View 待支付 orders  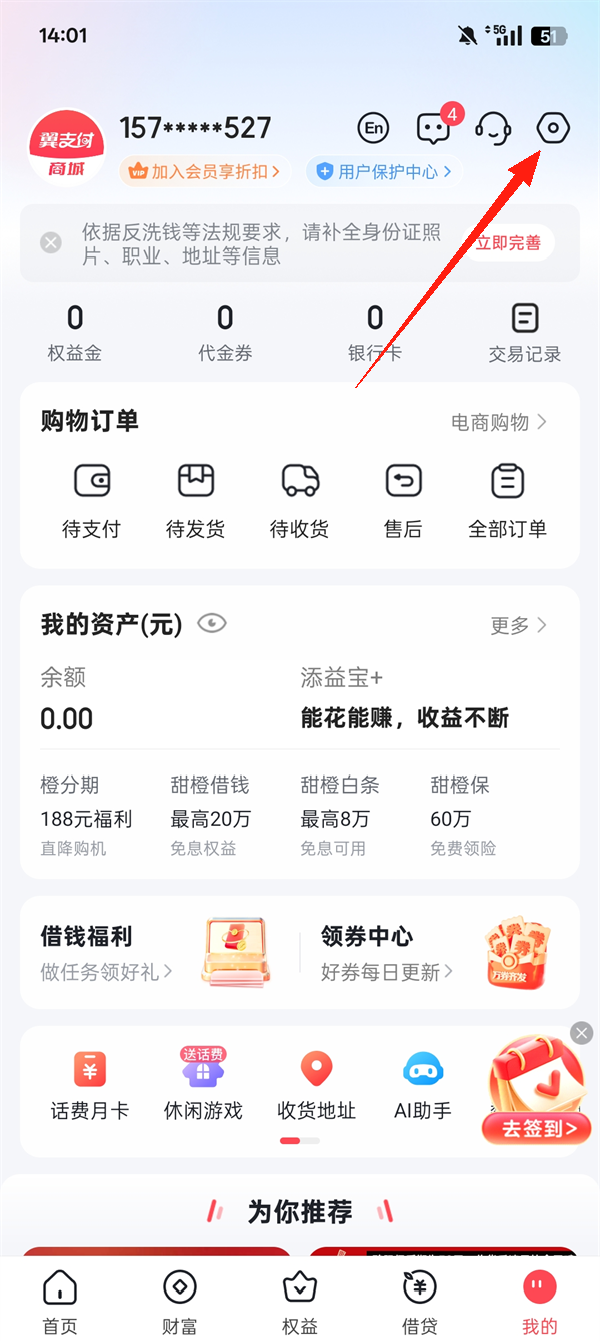tap(91, 500)
